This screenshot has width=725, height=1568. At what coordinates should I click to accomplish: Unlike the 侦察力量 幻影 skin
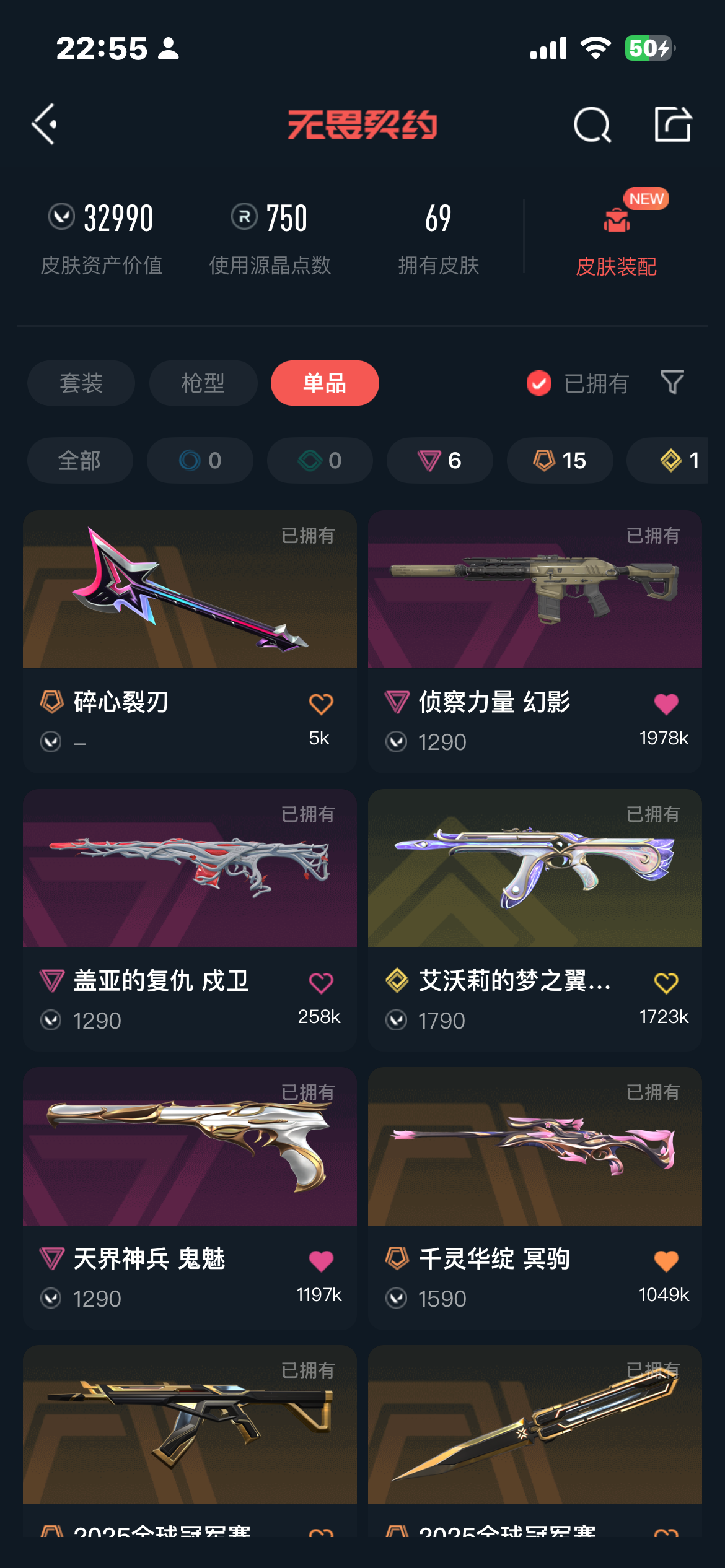point(666,704)
